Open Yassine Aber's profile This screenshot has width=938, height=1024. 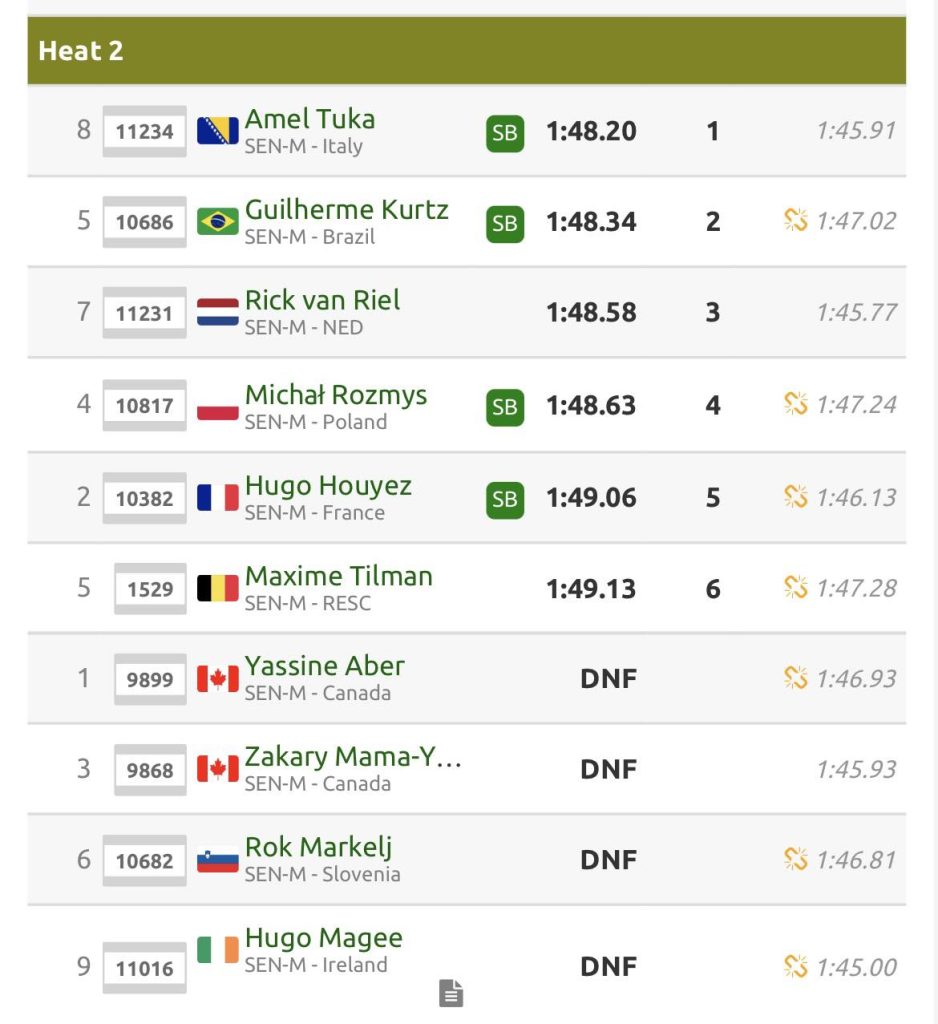[324, 666]
